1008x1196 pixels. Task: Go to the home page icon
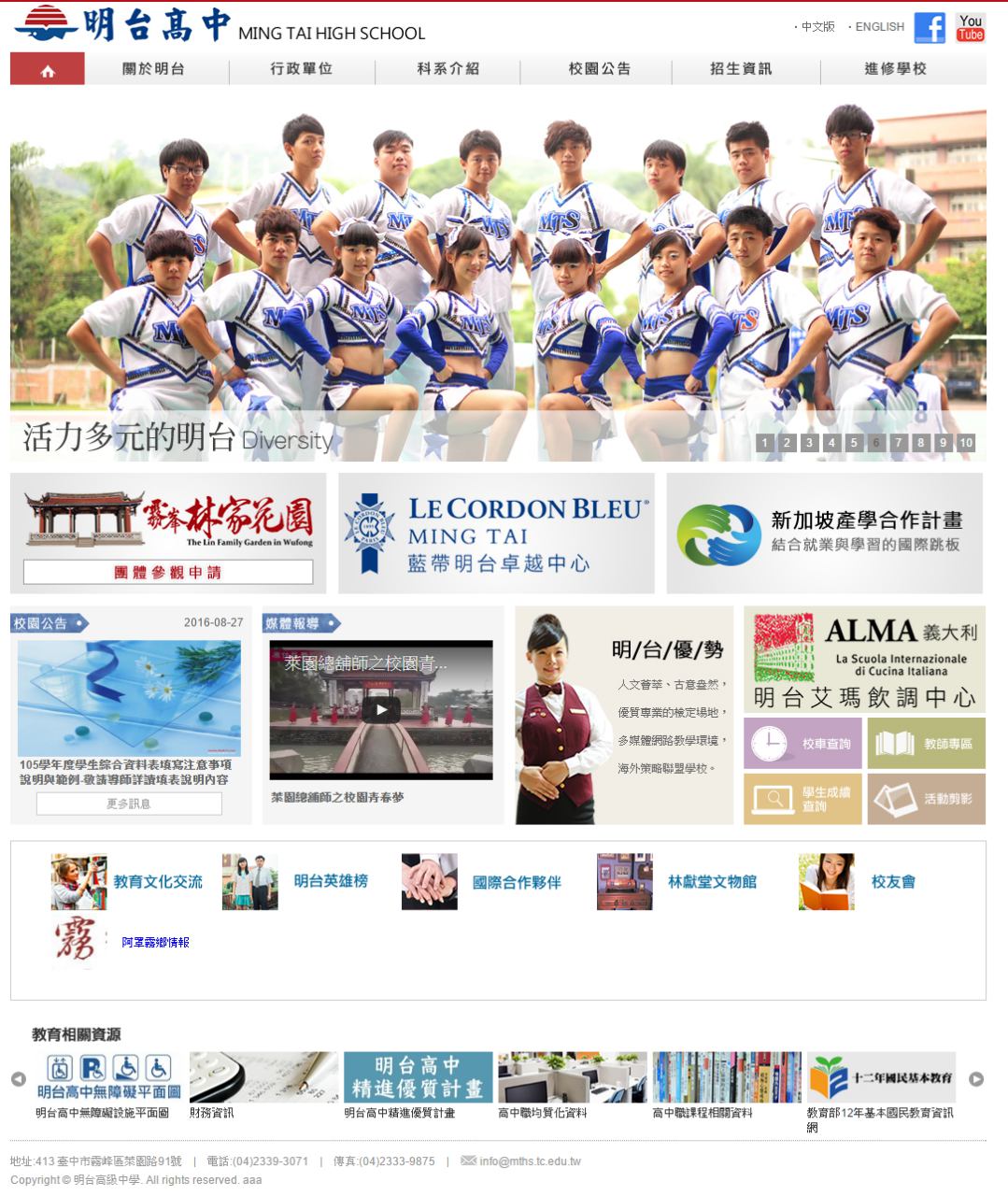(x=48, y=70)
